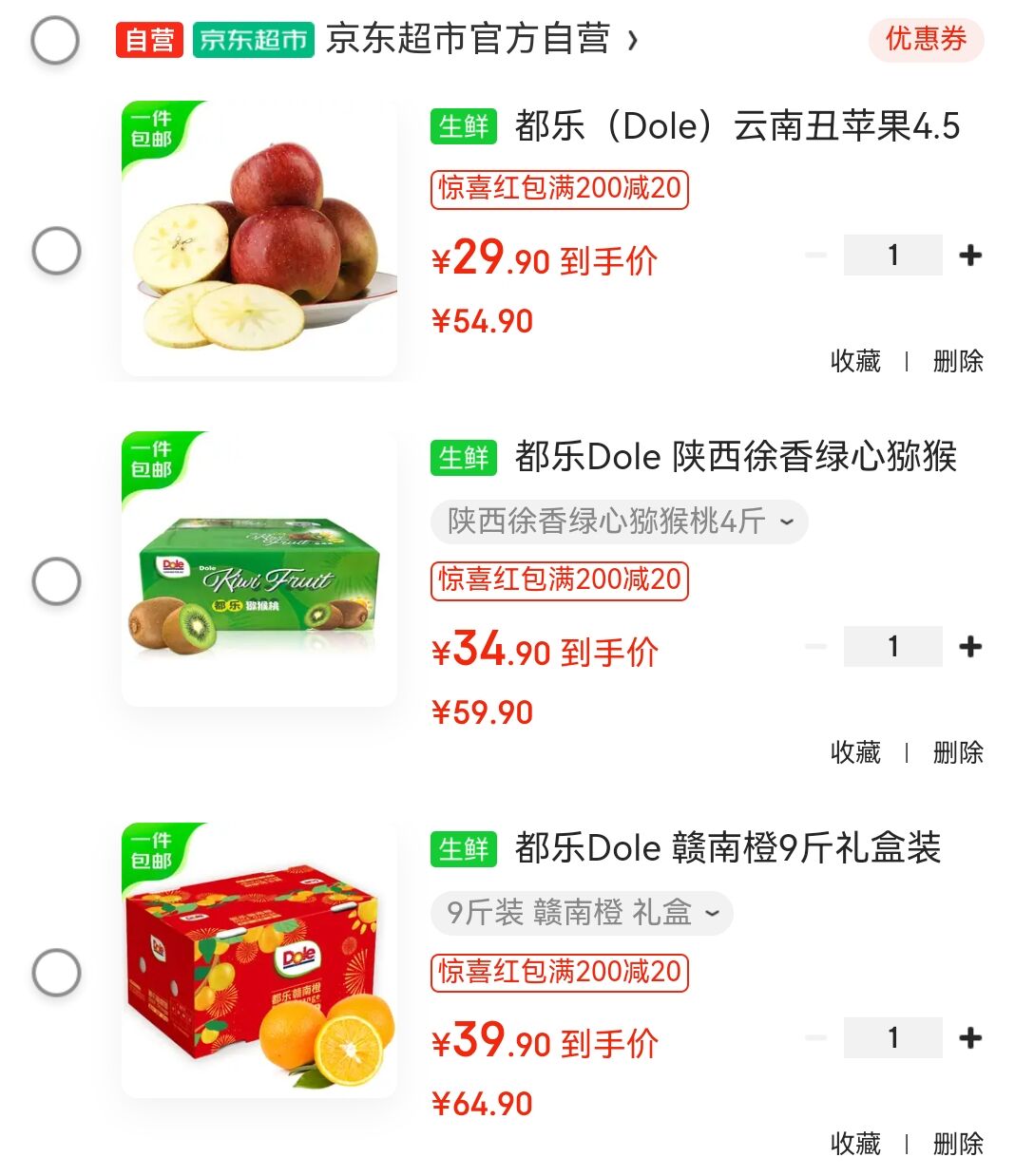Select the 陕西徐香绿心猕猴桃 item checkbox
Screen dimensions: 1034x1176
(56, 581)
